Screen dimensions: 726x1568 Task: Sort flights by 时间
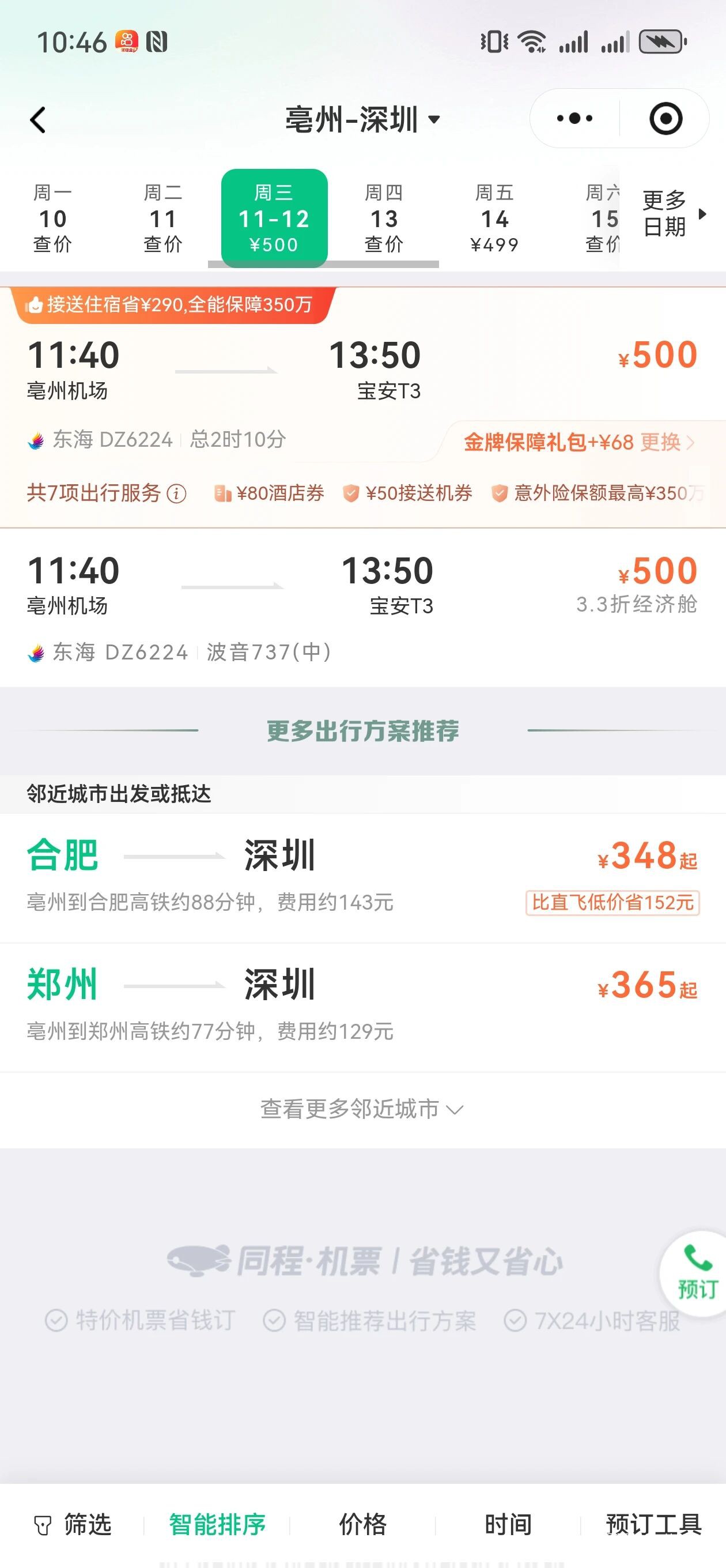(508, 1525)
